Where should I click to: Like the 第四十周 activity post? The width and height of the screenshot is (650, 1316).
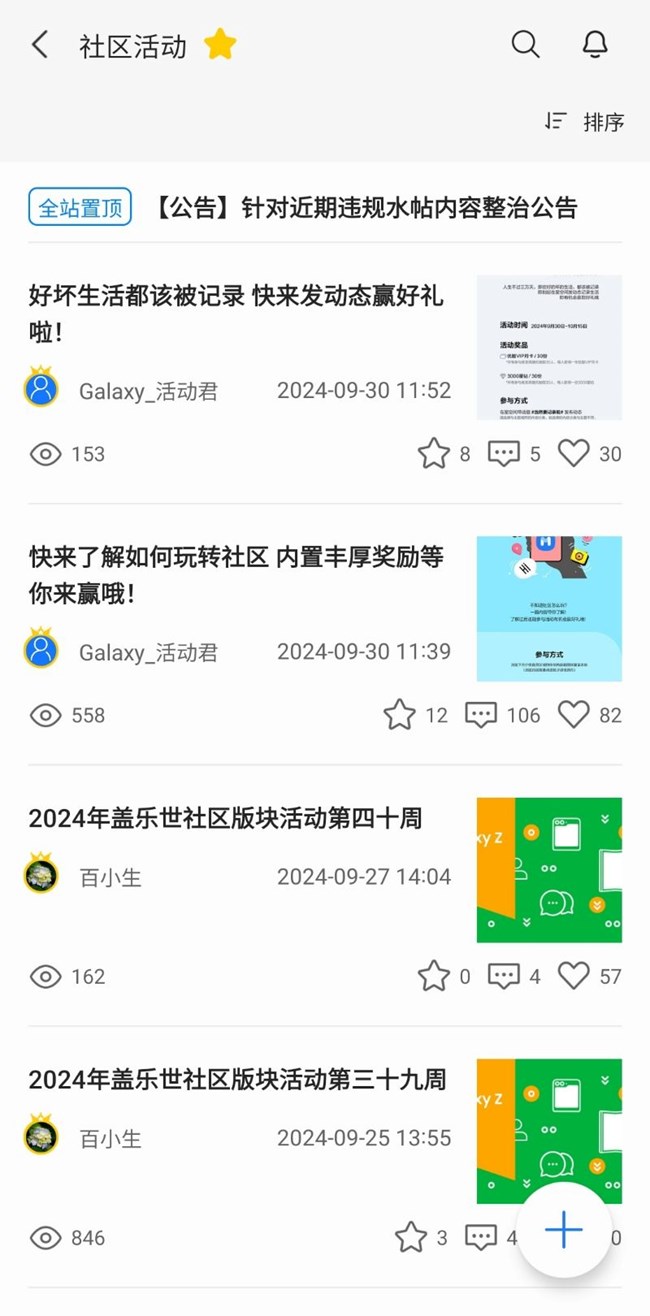573,976
